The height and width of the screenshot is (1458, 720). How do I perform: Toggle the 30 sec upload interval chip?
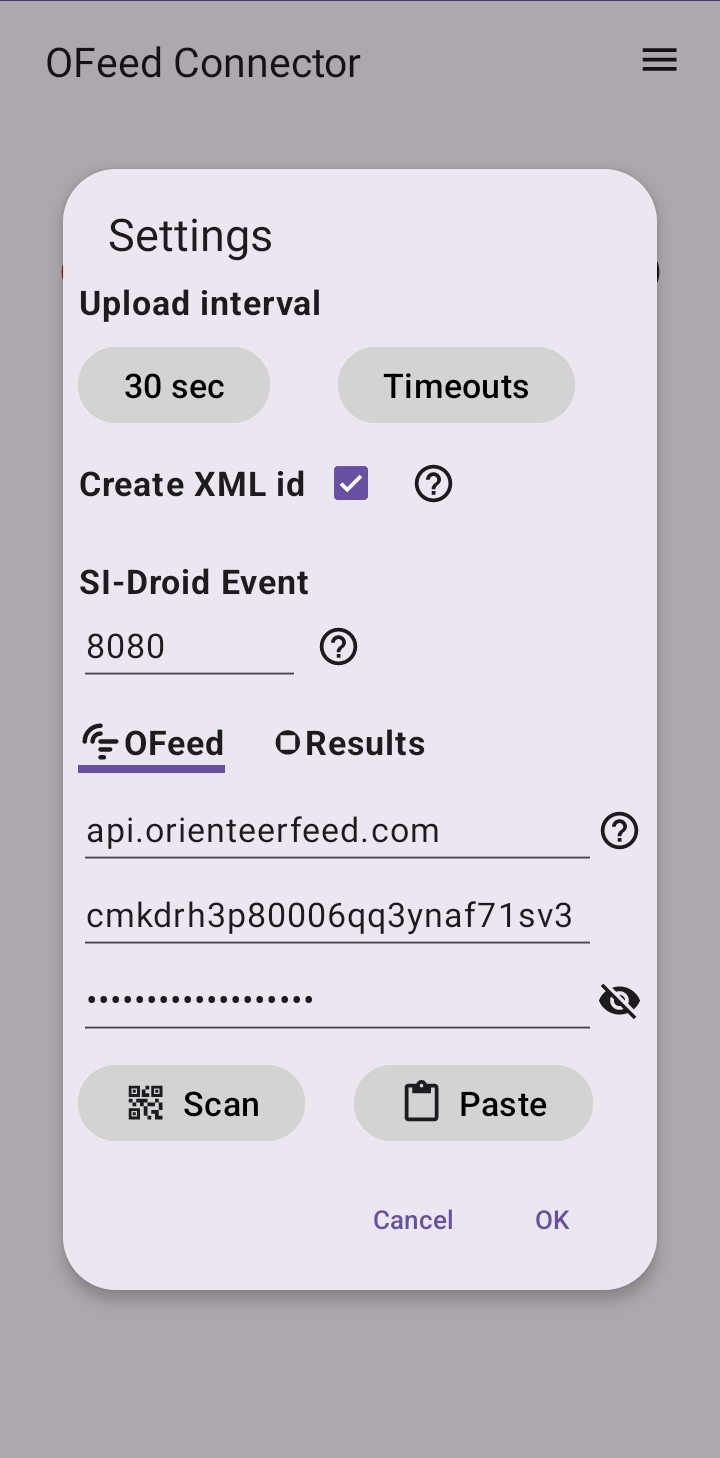(x=174, y=385)
